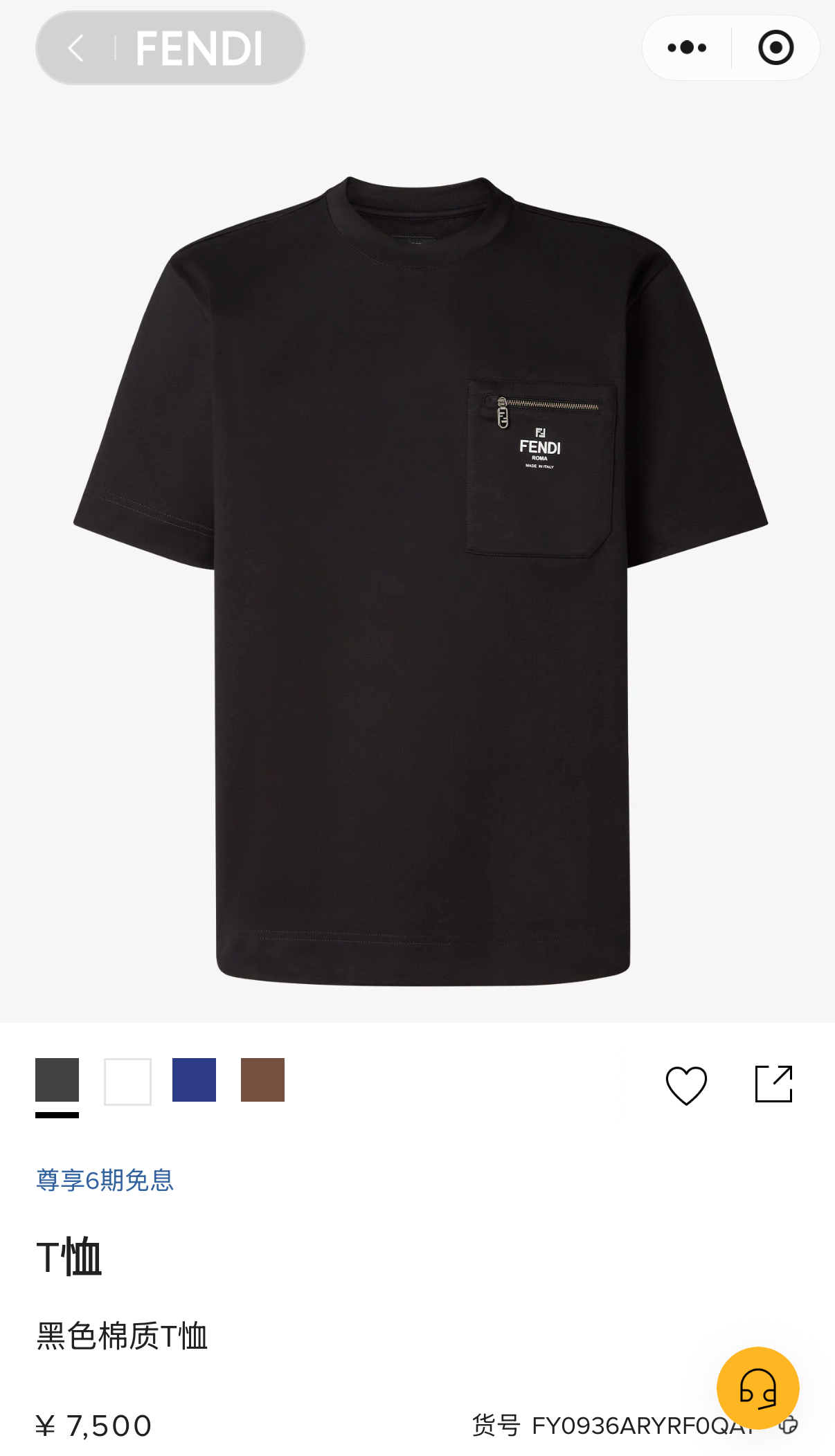Close the mini program with the circle button
The image size is (835, 1456).
pyautogui.click(x=775, y=48)
